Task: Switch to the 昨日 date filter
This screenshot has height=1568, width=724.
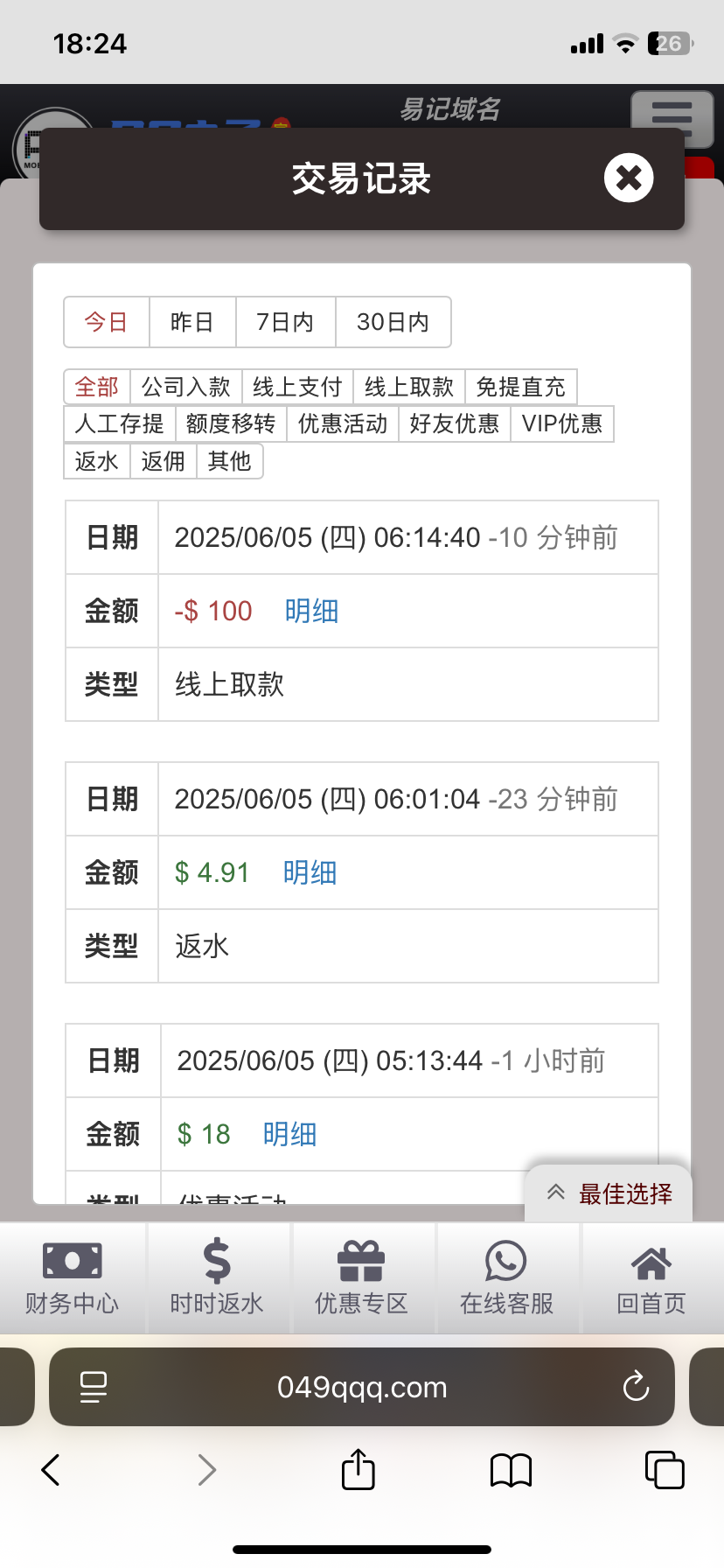Action: pyautogui.click(x=192, y=322)
